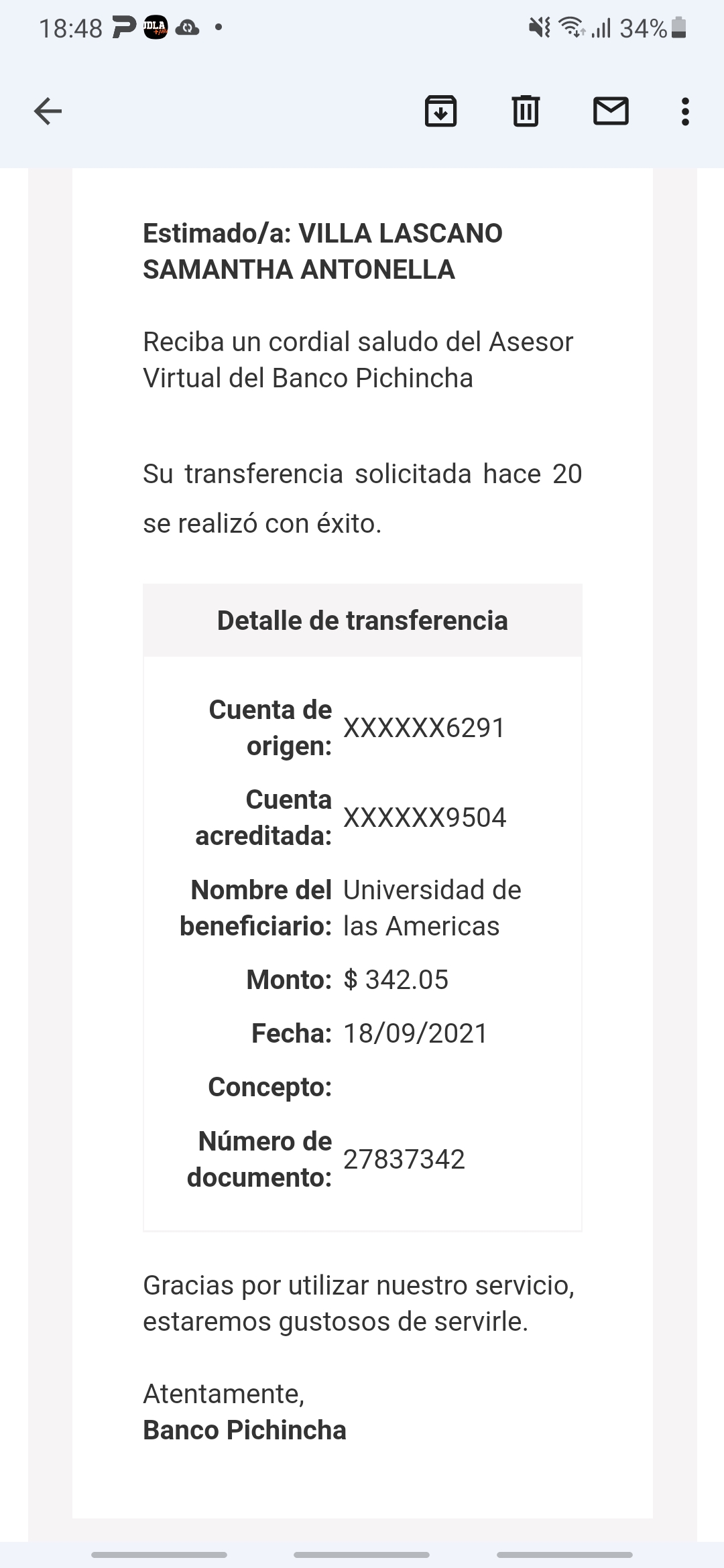Open the overflow menu
Image resolution: width=724 pixels, height=1568 pixels.
pos(684,111)
